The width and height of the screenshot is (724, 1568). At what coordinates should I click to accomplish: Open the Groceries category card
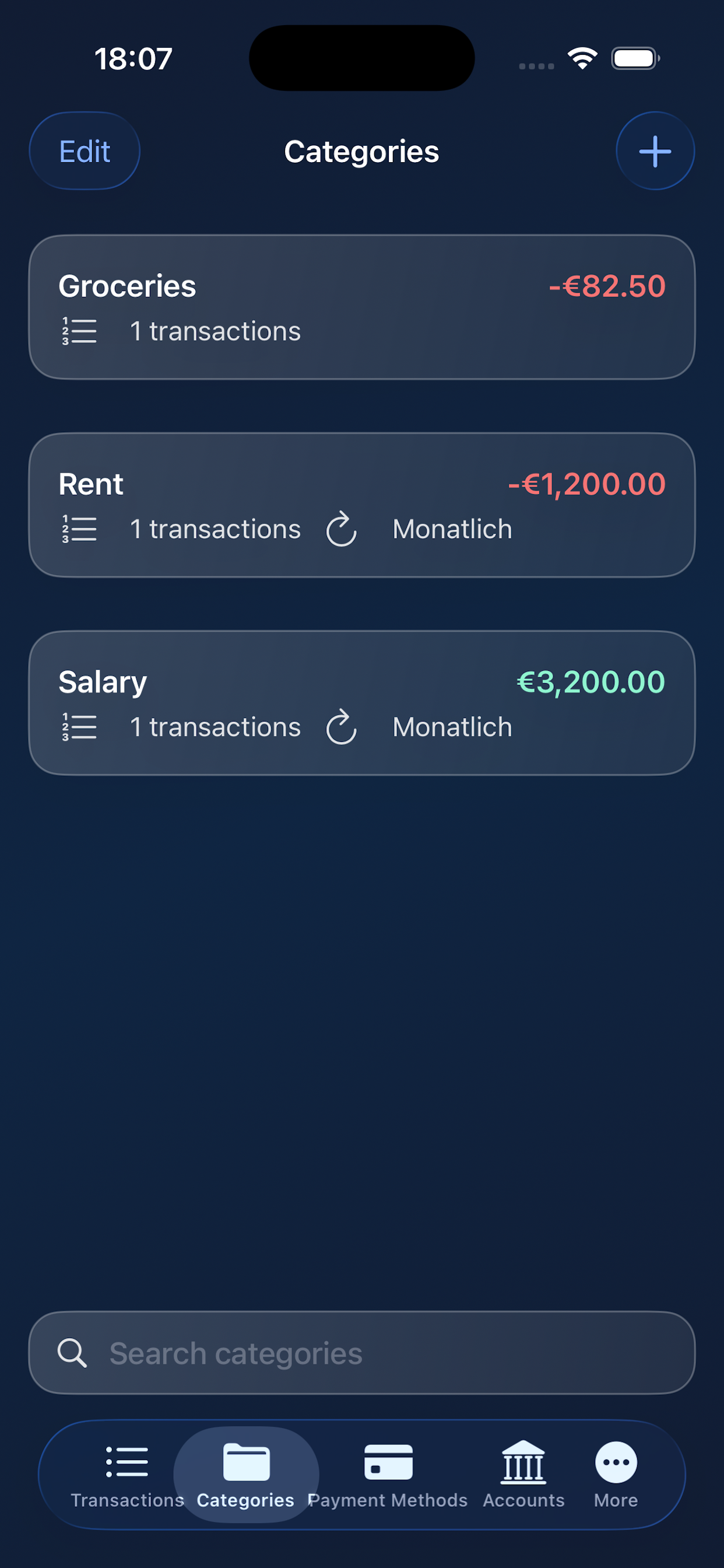[x=361, y=306]
